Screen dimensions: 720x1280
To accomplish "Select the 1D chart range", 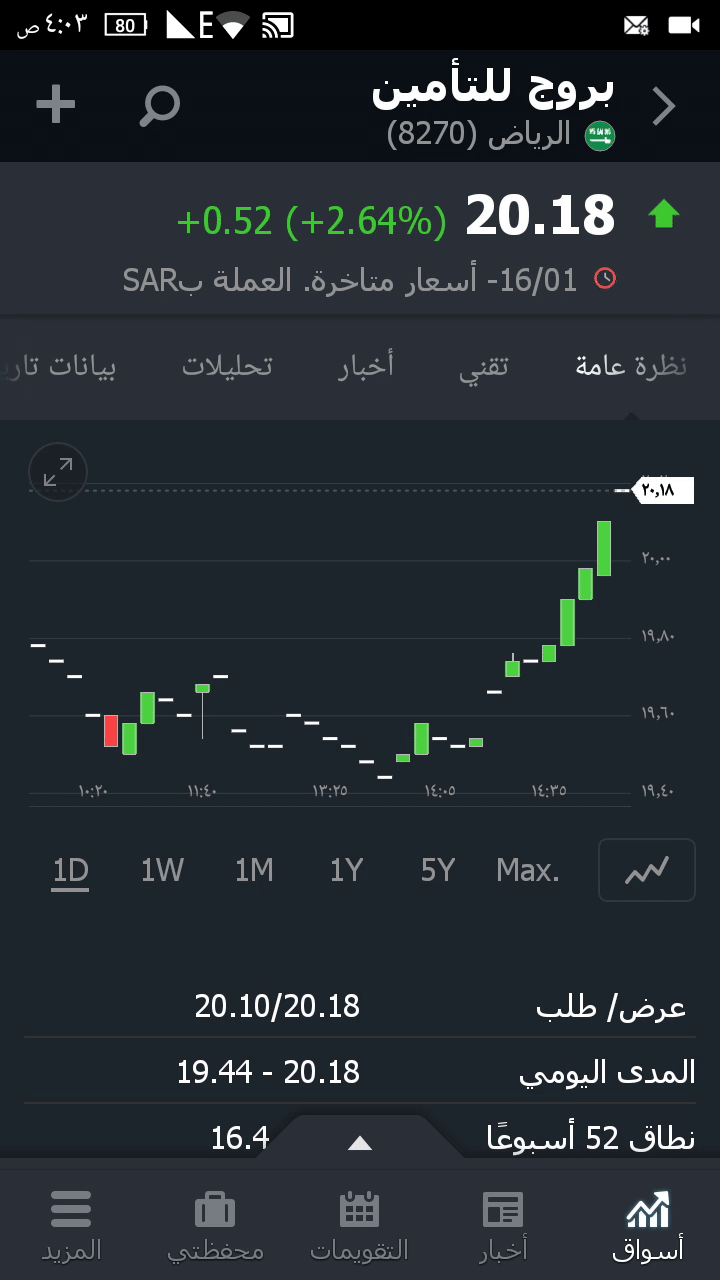I will point(71,871).
